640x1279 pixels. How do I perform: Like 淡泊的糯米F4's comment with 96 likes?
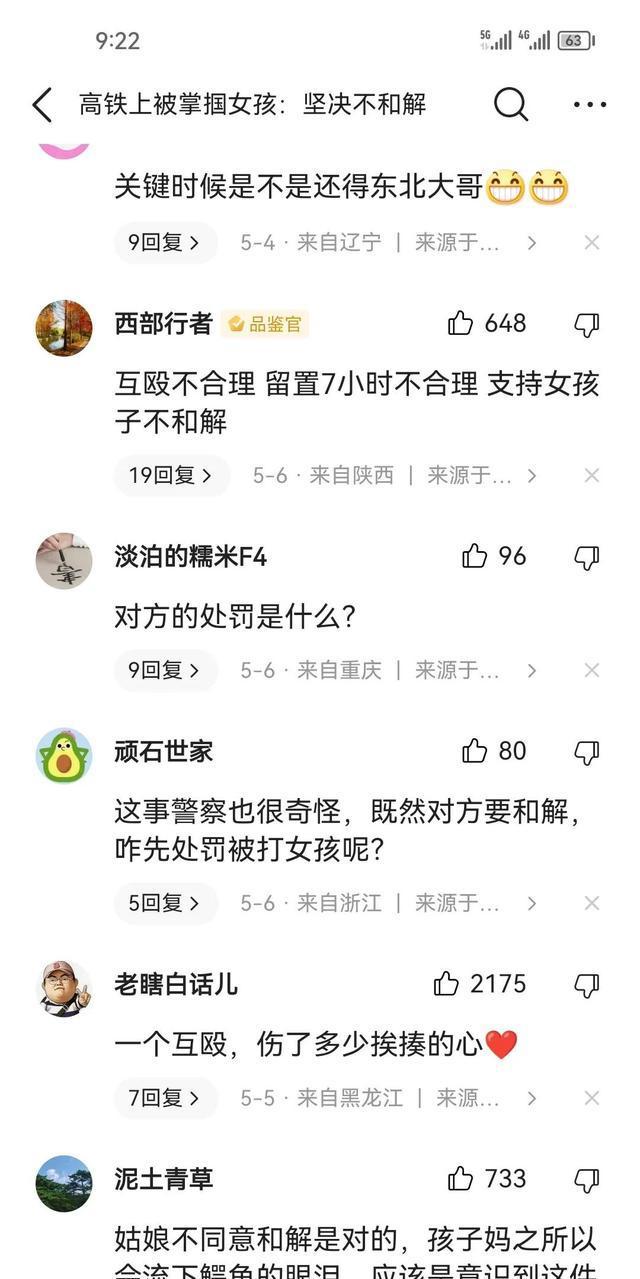pyautogui.click(x=475, y=556)
